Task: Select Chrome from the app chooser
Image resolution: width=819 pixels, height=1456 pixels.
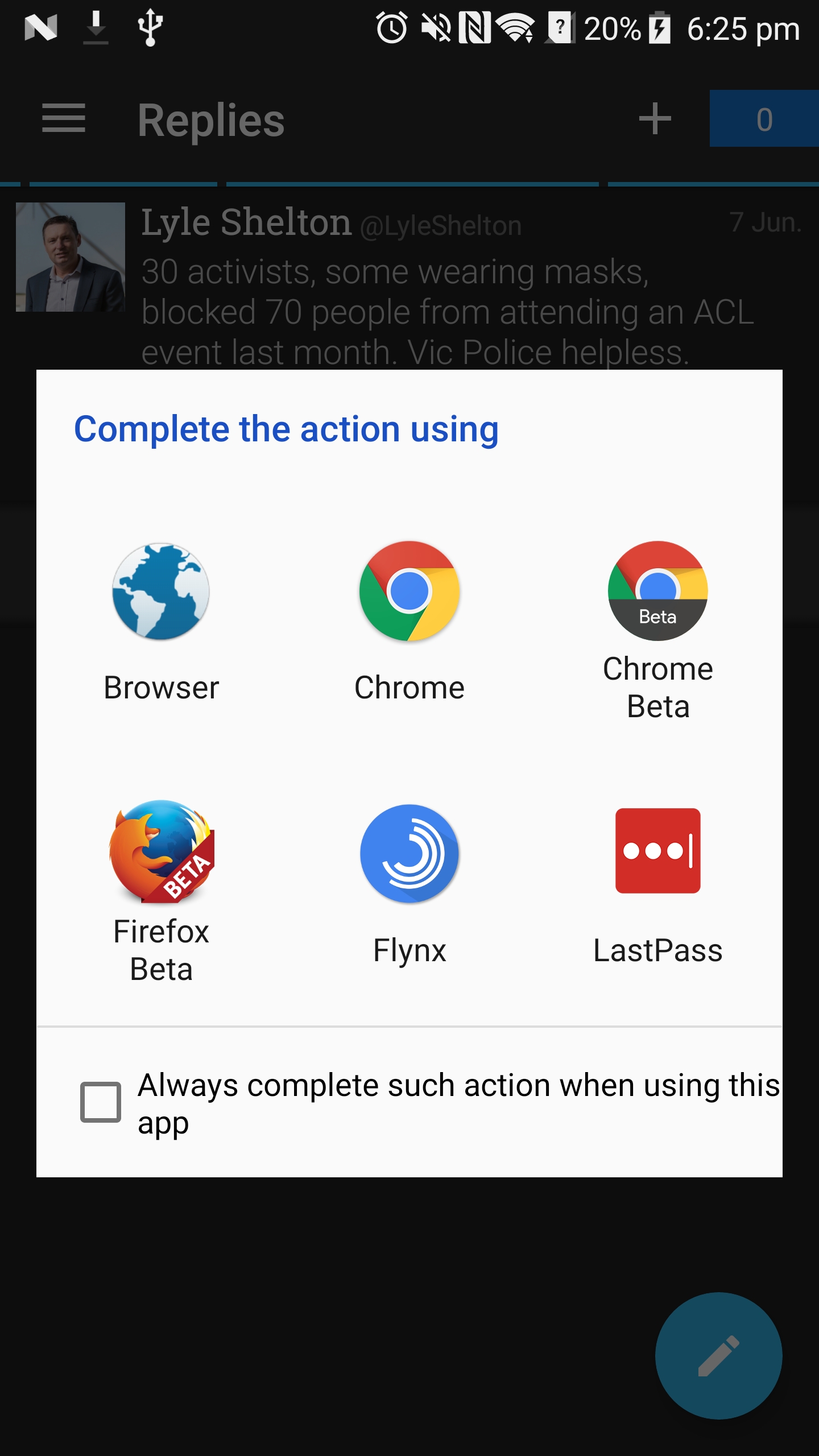Action: click(409, 623)
